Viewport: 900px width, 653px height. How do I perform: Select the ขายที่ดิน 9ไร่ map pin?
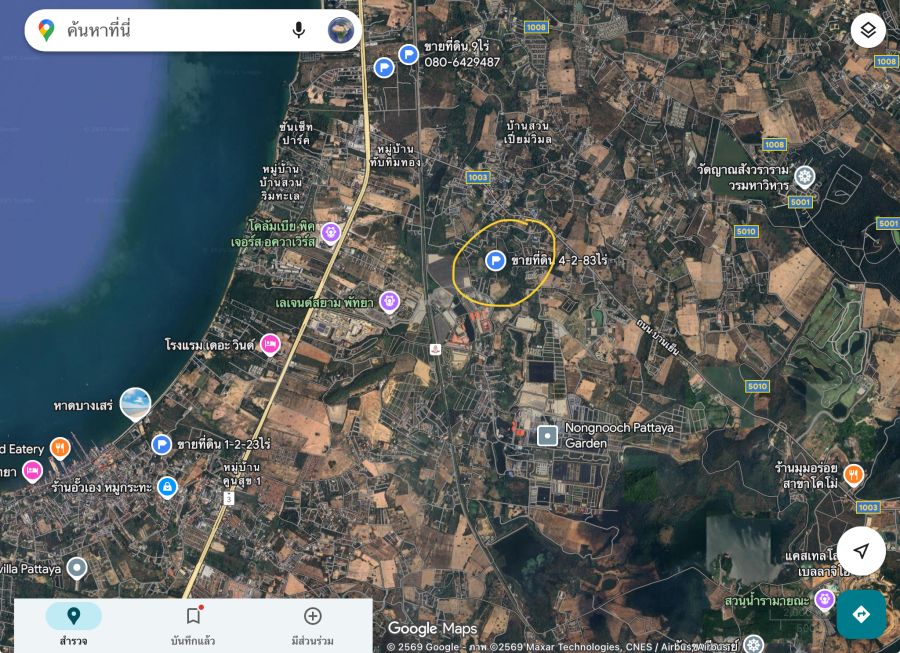pyautogui.click(x=408, y=54)
